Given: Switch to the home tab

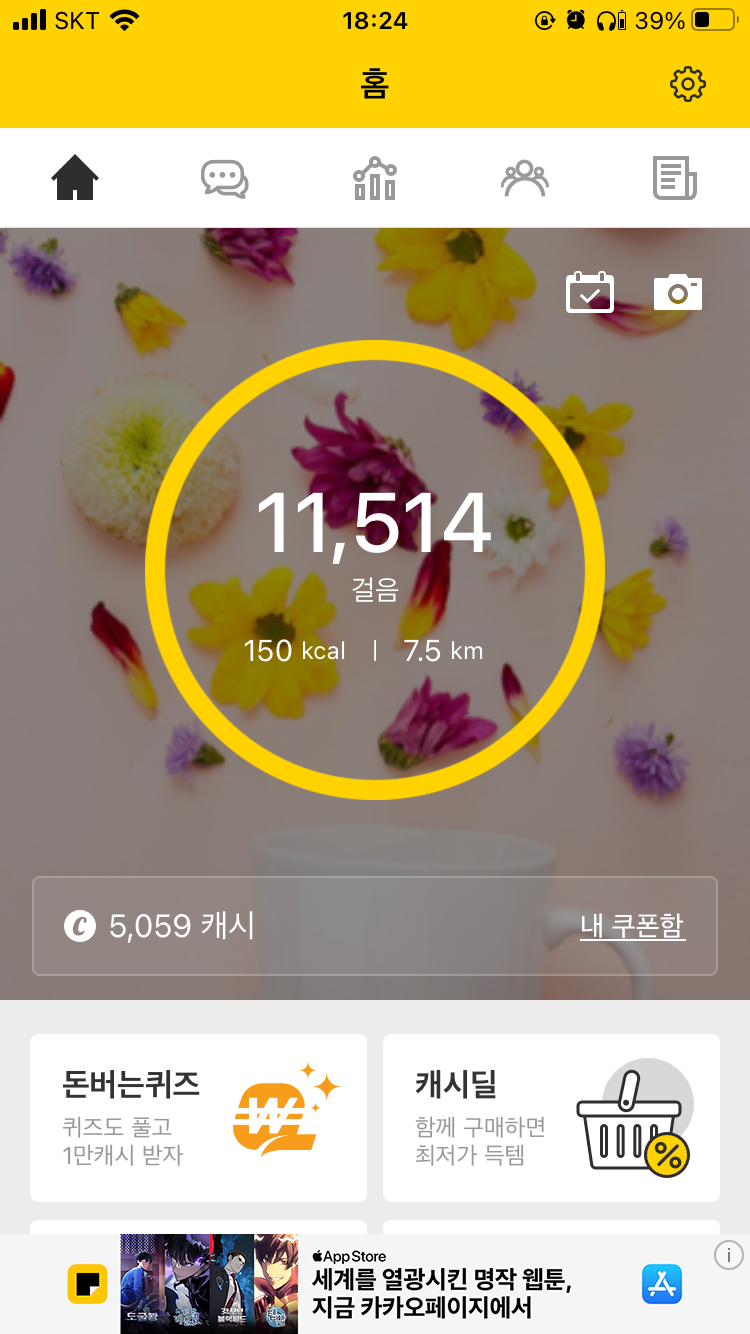Looking at the screenshot, I should point(75,179).
